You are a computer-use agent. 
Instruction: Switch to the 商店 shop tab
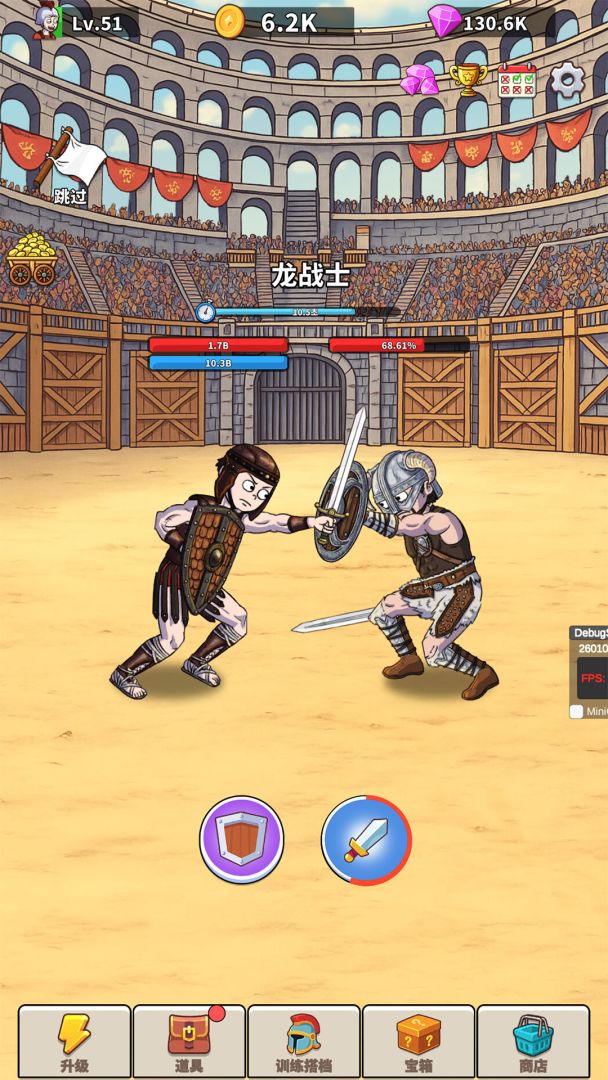(533, 1041)
